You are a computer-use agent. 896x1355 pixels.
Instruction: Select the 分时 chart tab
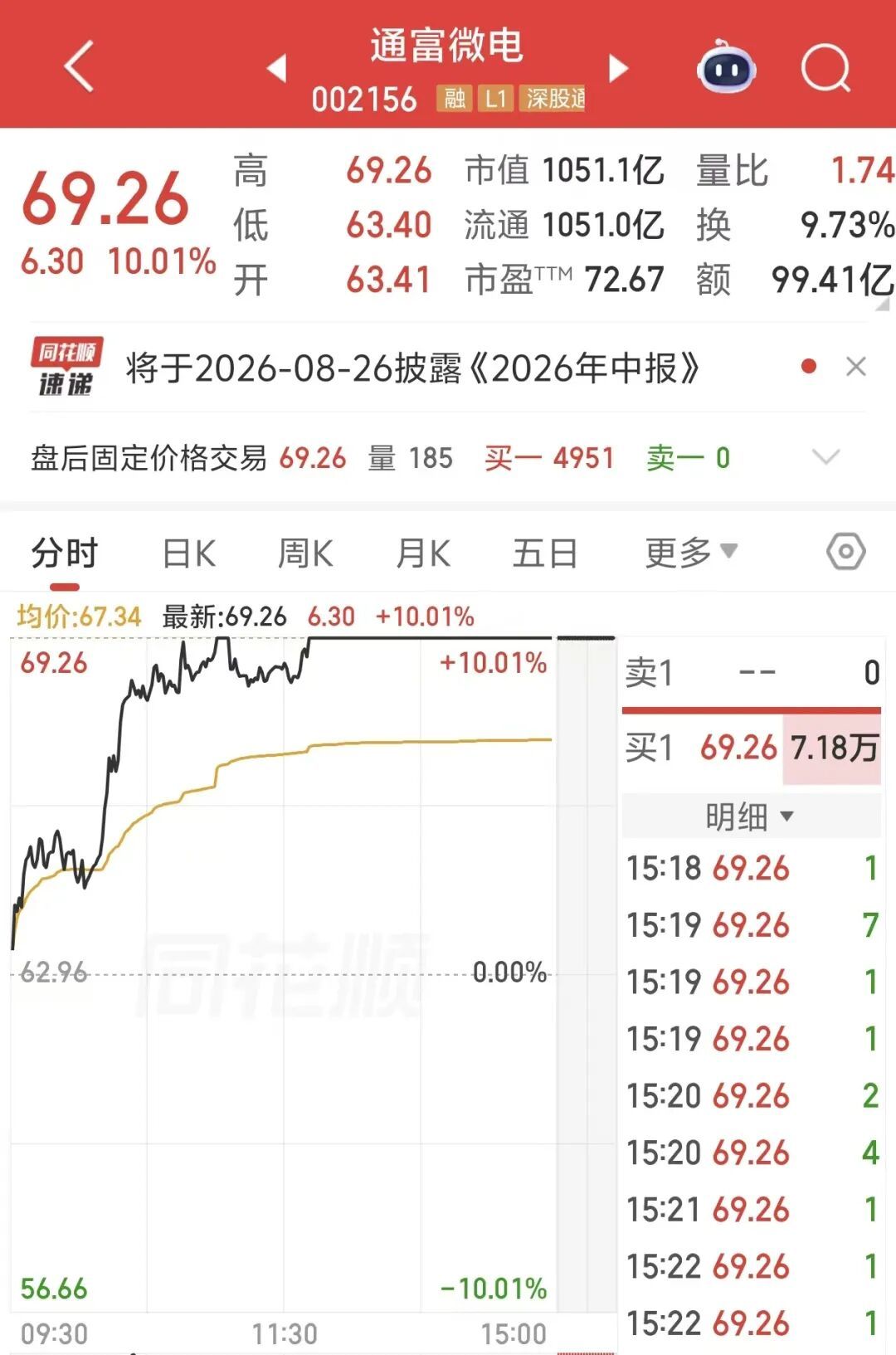click(65, 553)
